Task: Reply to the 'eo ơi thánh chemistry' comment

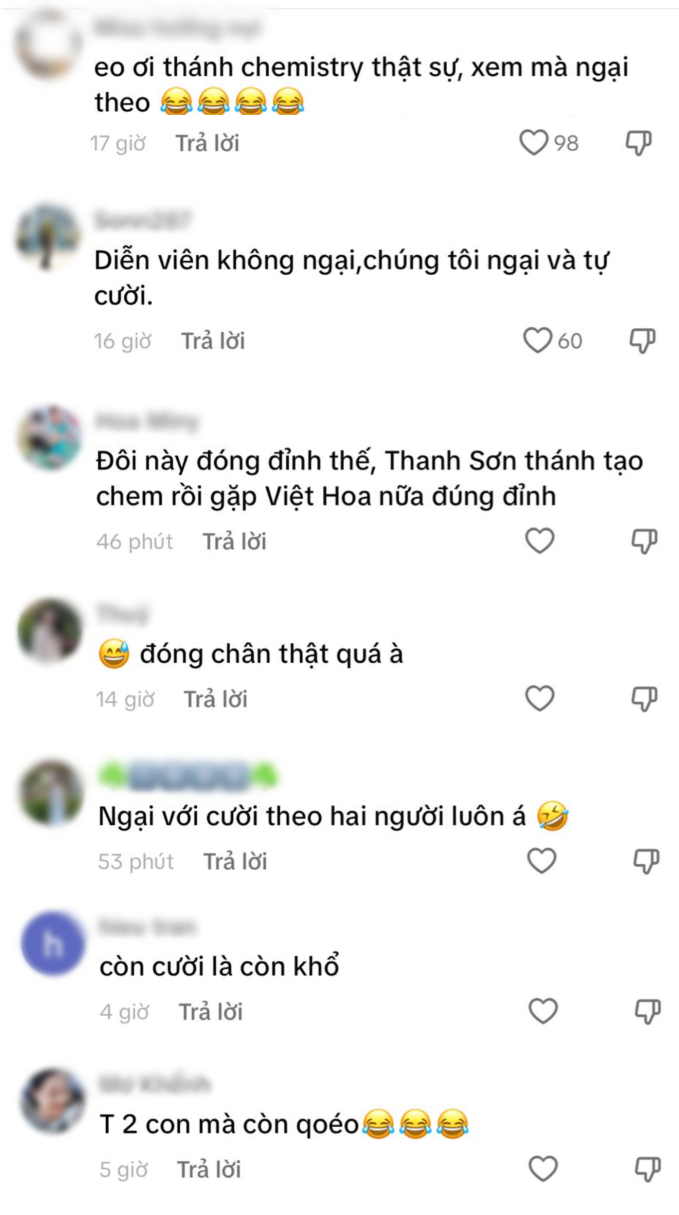Action: (207, 143)
